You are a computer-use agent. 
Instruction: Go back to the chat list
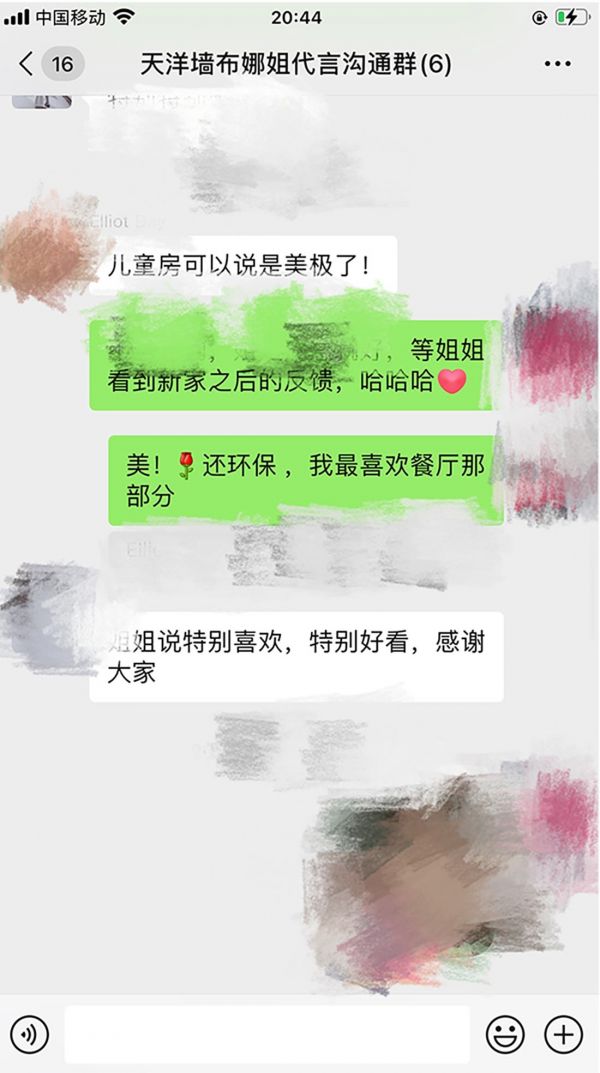point(28,65)
